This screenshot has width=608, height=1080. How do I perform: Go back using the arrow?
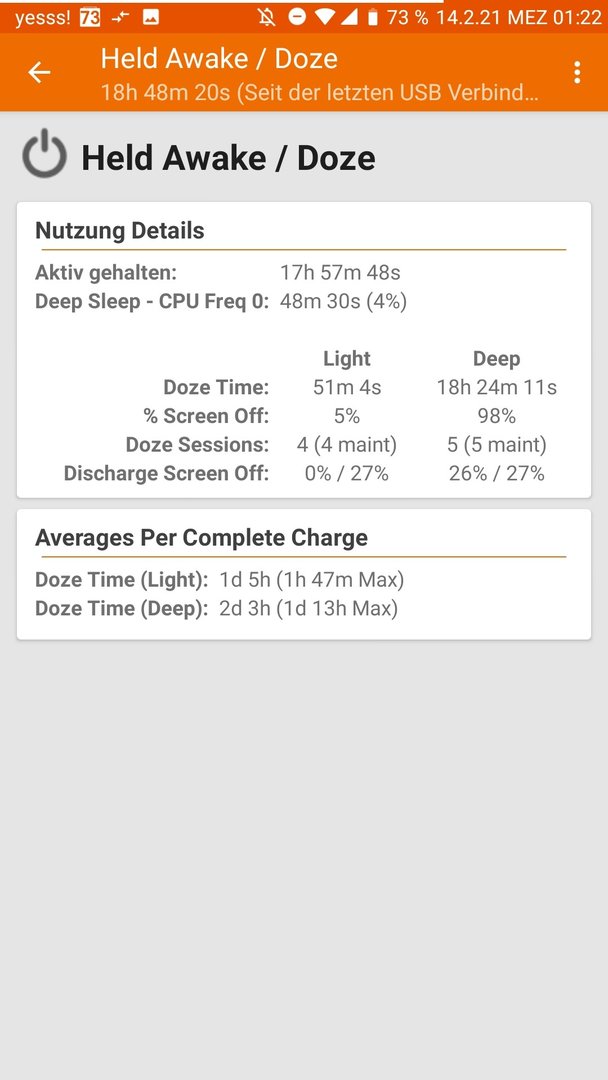click(x=39, y=72)
